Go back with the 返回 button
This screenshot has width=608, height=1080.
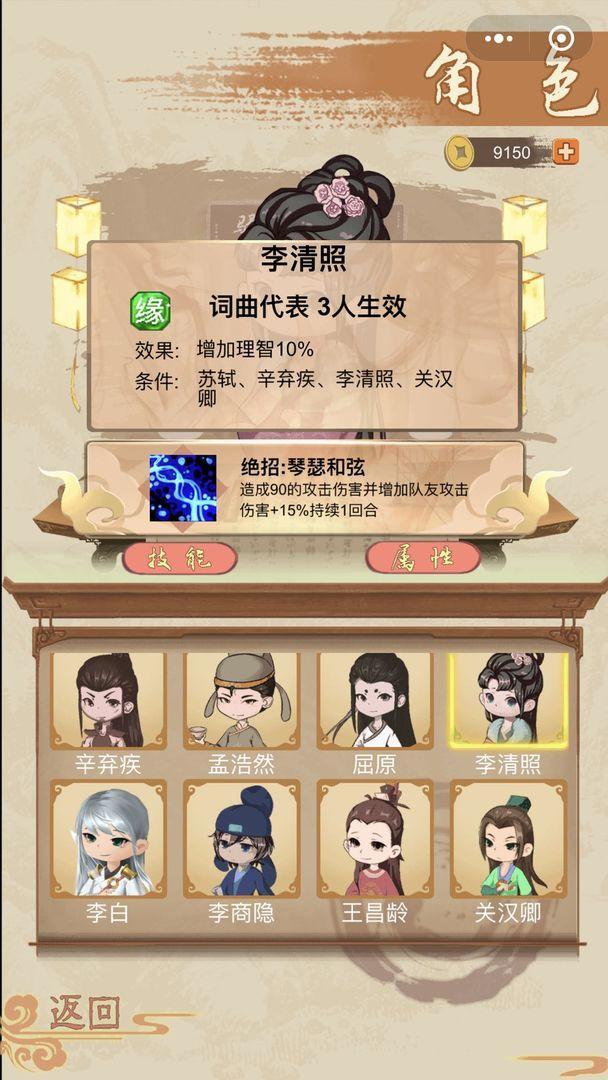point(84,1012)
